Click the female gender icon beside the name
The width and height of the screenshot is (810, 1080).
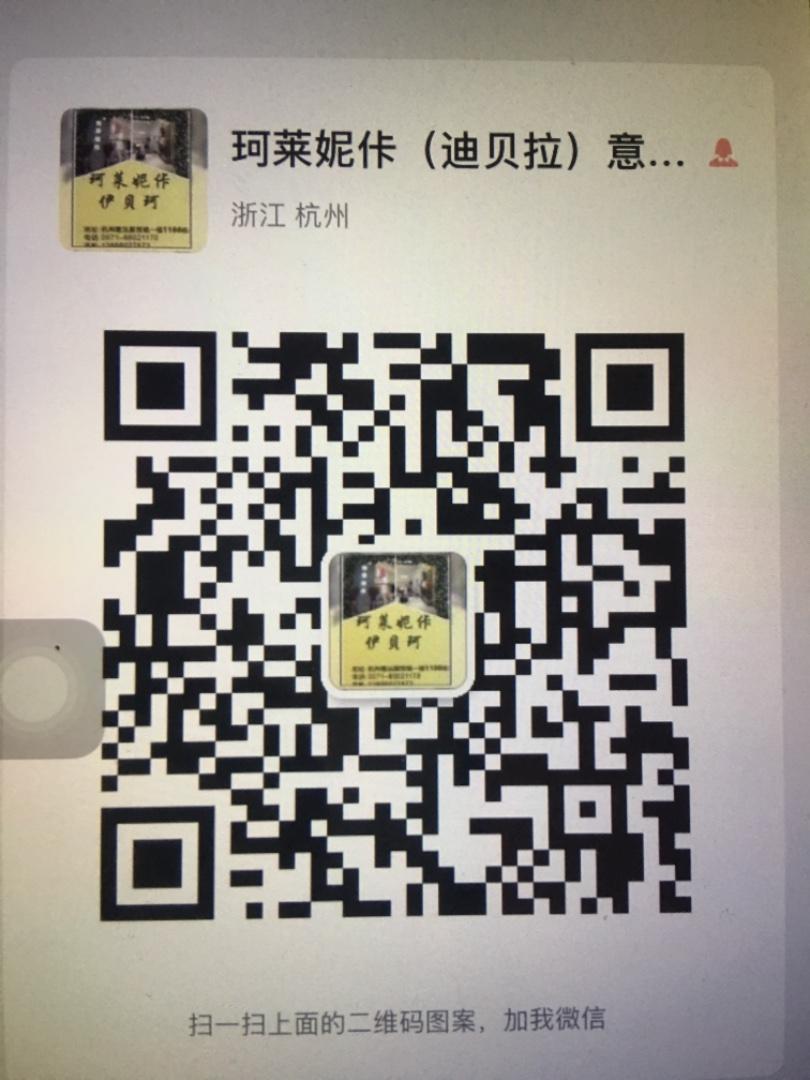pos(724,150)
